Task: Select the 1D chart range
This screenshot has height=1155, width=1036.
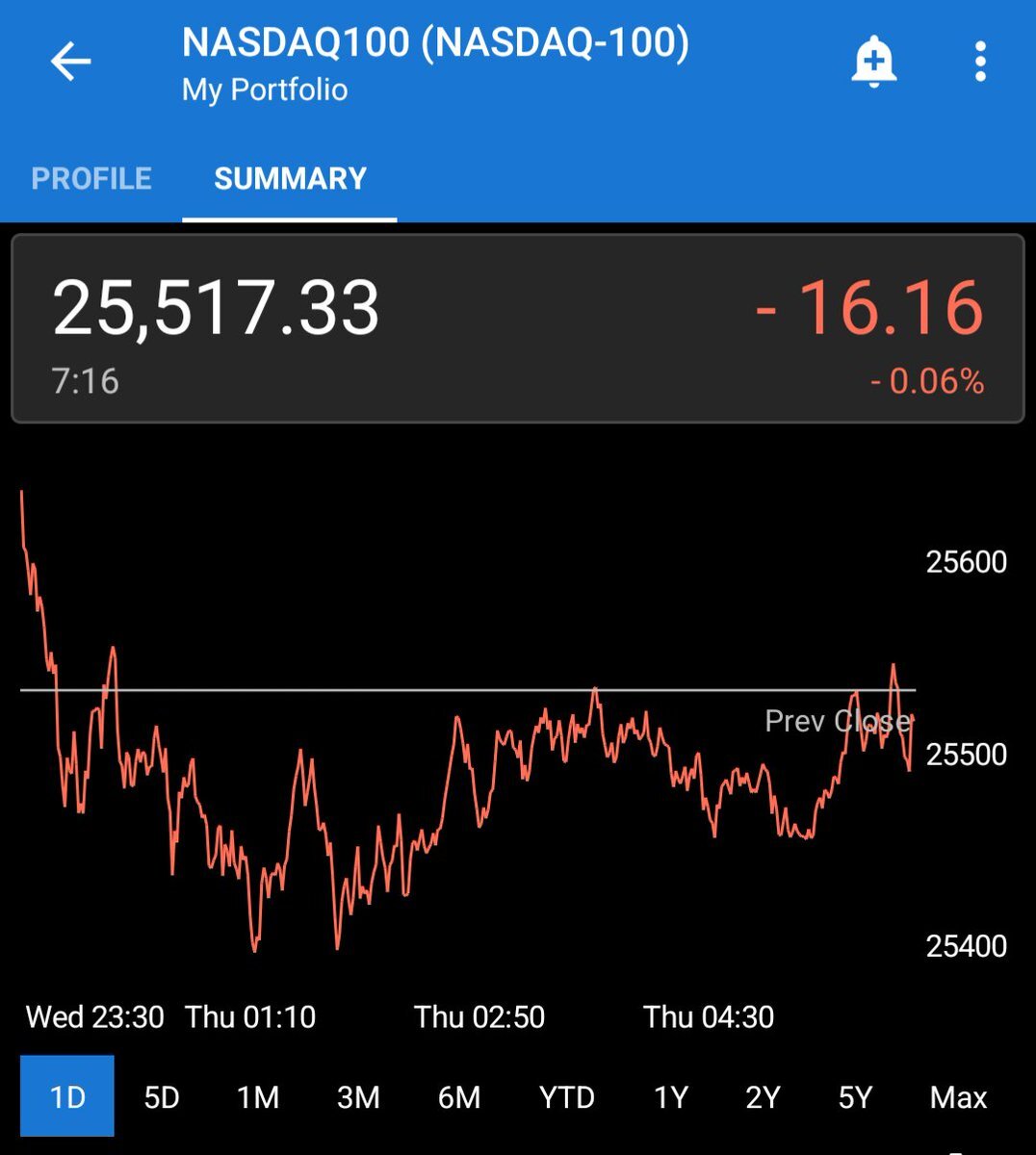Action: pos(67,1096)
